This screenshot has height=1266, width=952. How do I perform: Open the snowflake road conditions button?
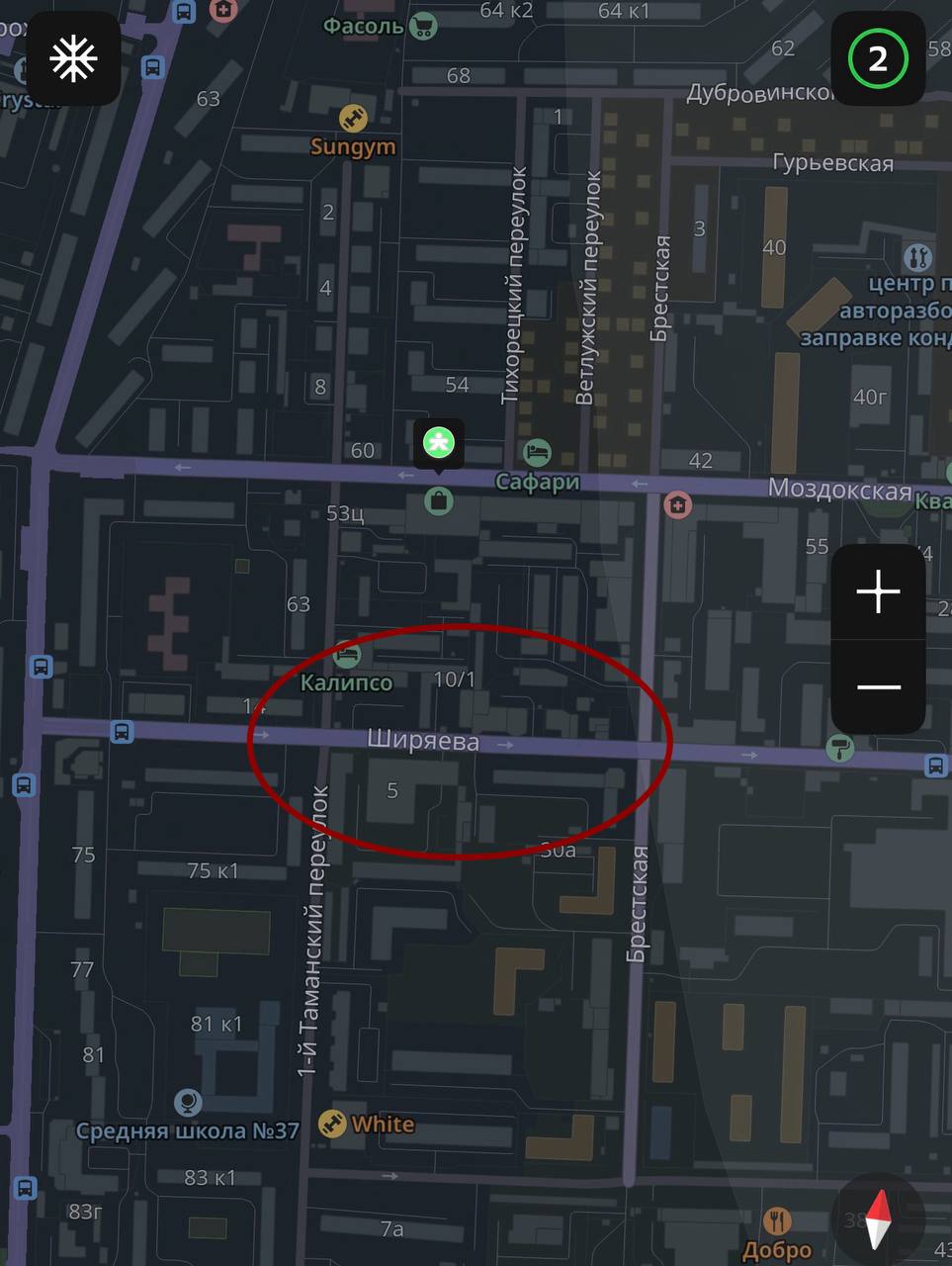pyautogui.click(x=73, y=59)
